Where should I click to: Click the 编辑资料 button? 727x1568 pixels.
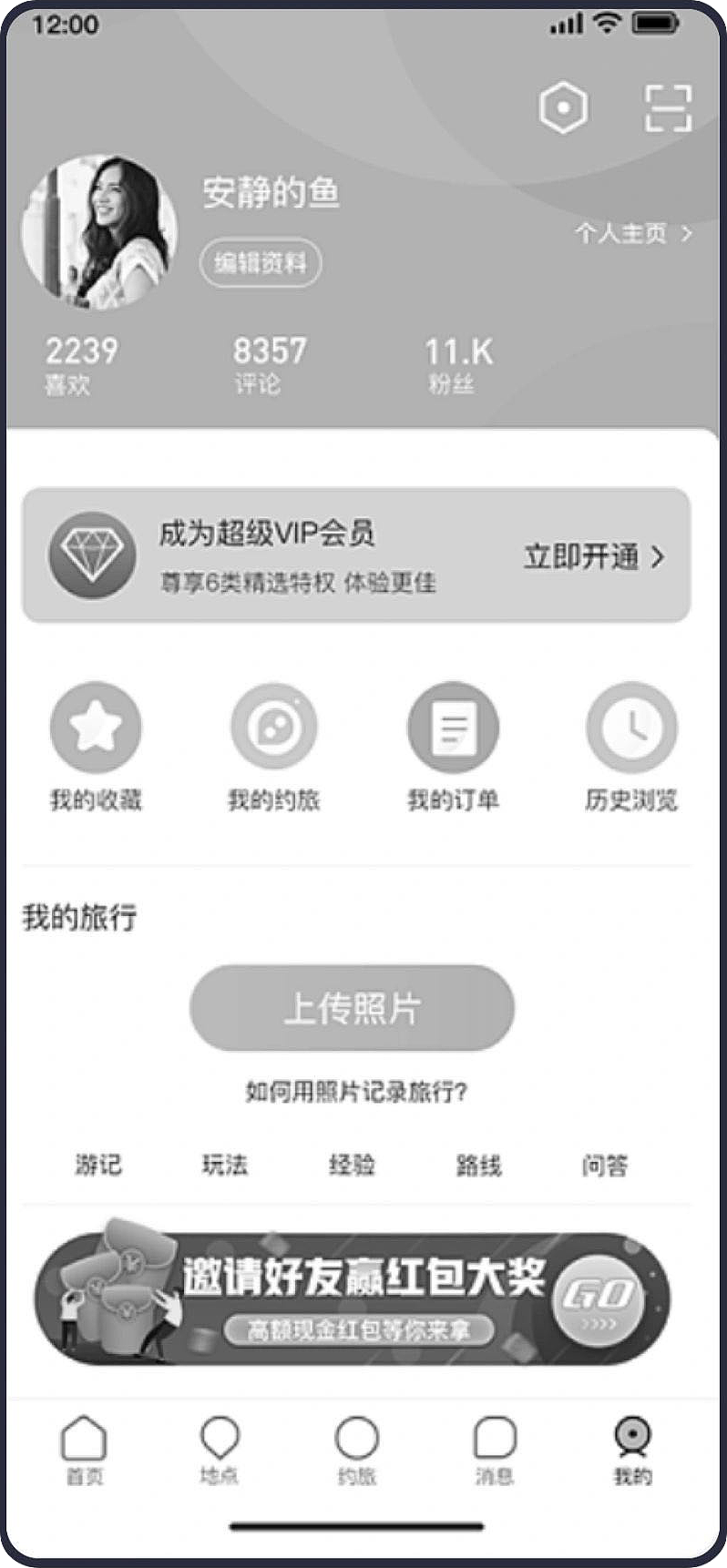coord(261,262)
